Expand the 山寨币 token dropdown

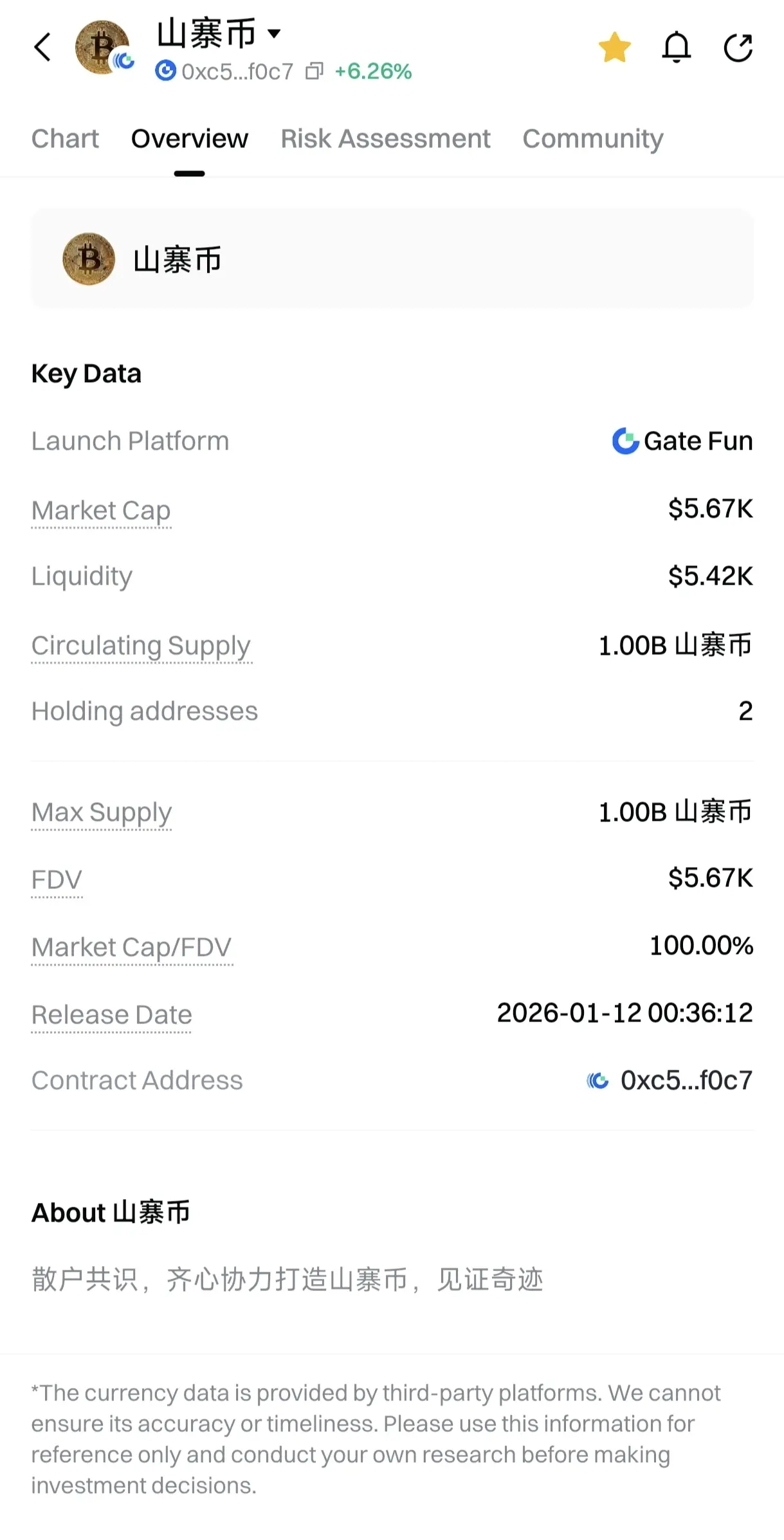275,33
